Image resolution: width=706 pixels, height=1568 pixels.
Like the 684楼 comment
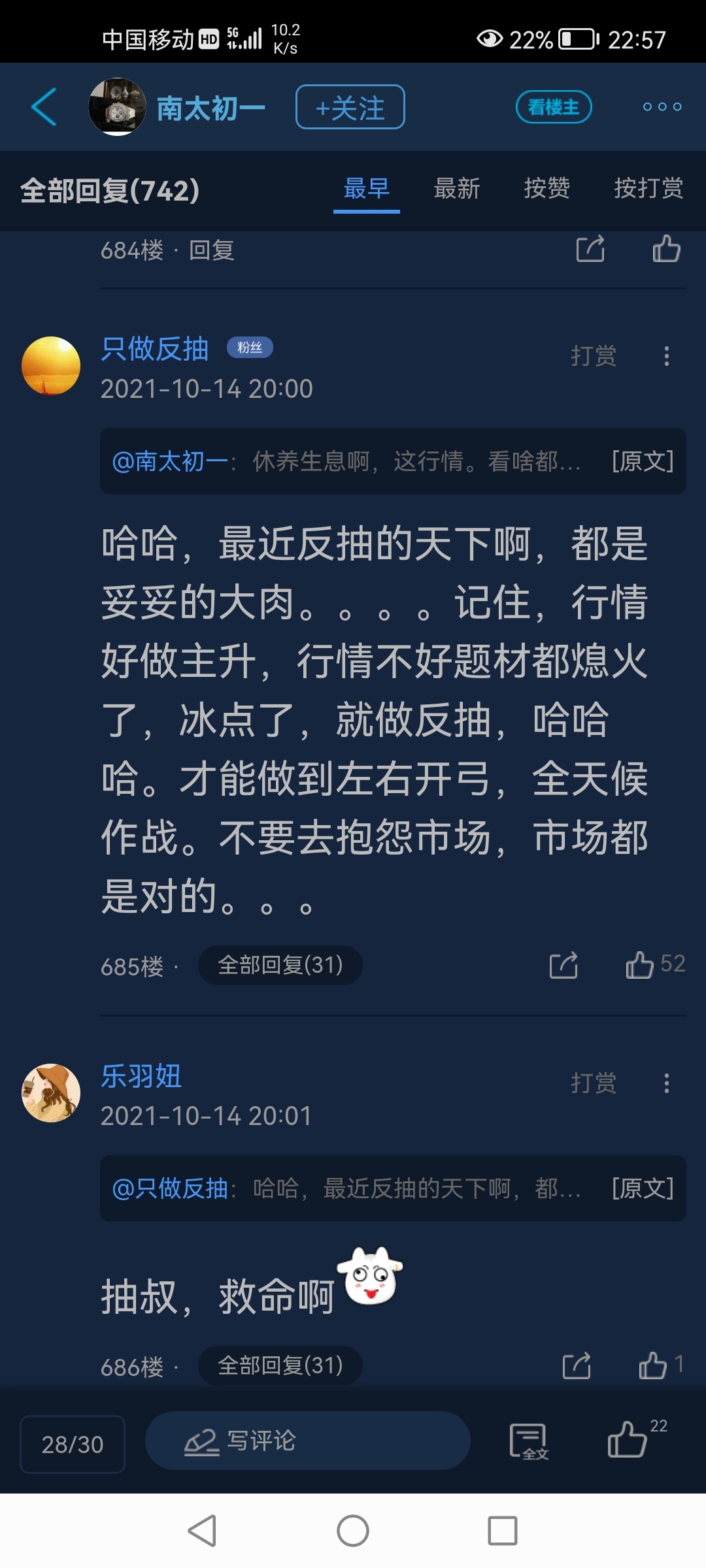pyautogui.click(x=667, y=249)
